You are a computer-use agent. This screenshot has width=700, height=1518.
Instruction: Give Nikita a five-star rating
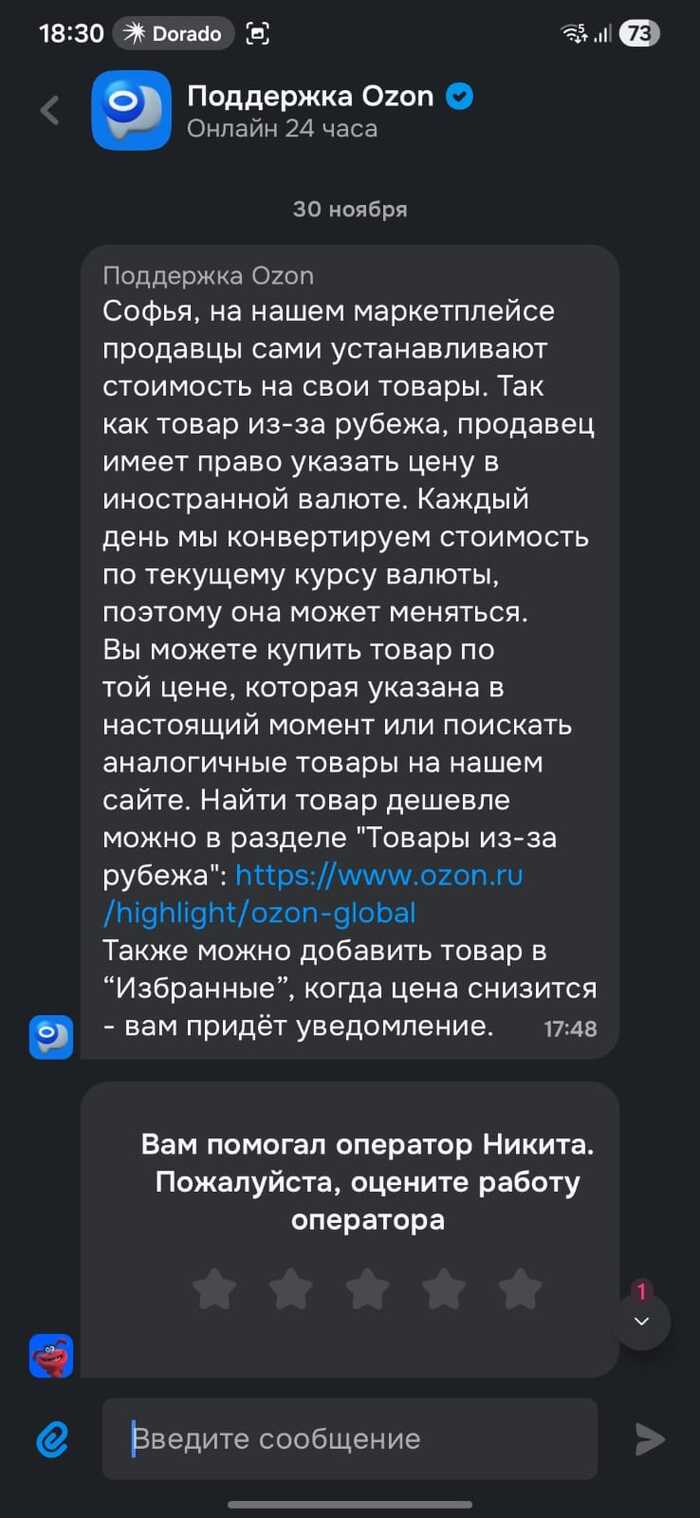(x=521, y=1289)
